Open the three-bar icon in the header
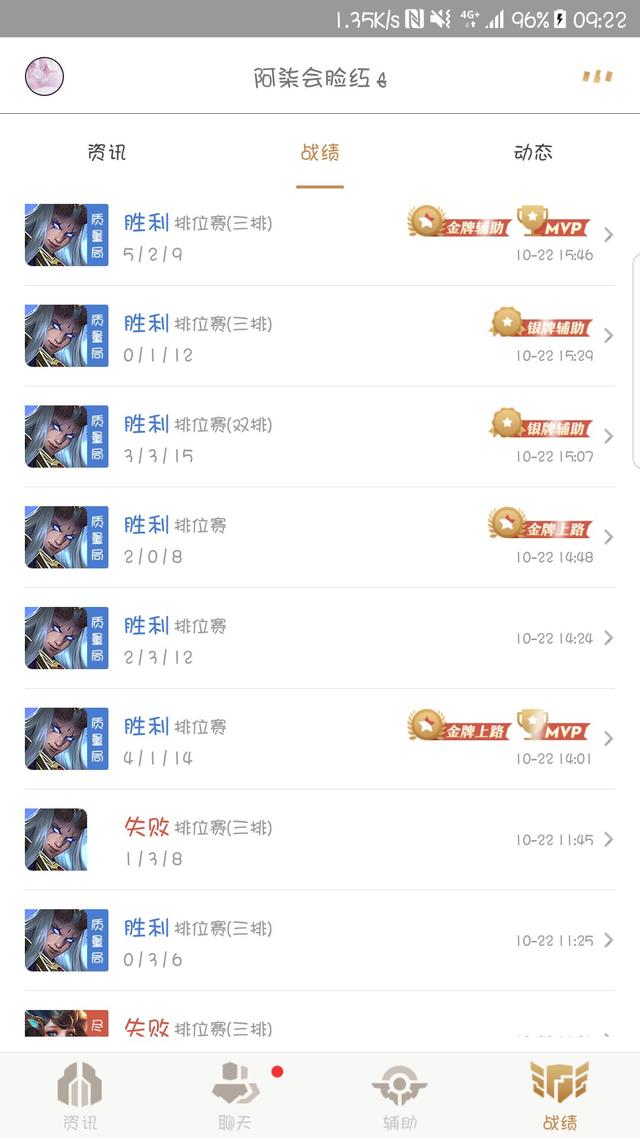Screen dimensions: 640x1138 597,76
